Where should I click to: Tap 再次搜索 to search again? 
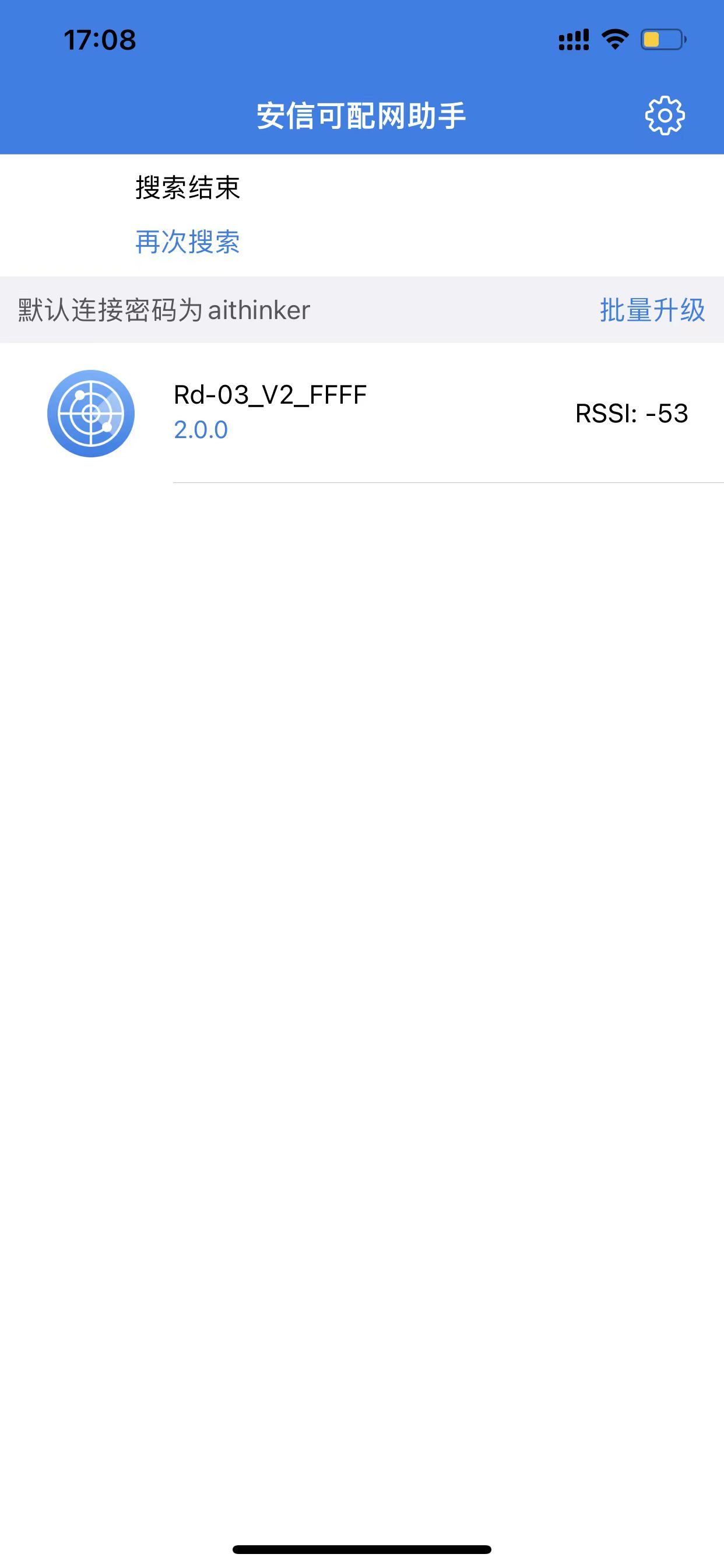[x=187, y=242]
